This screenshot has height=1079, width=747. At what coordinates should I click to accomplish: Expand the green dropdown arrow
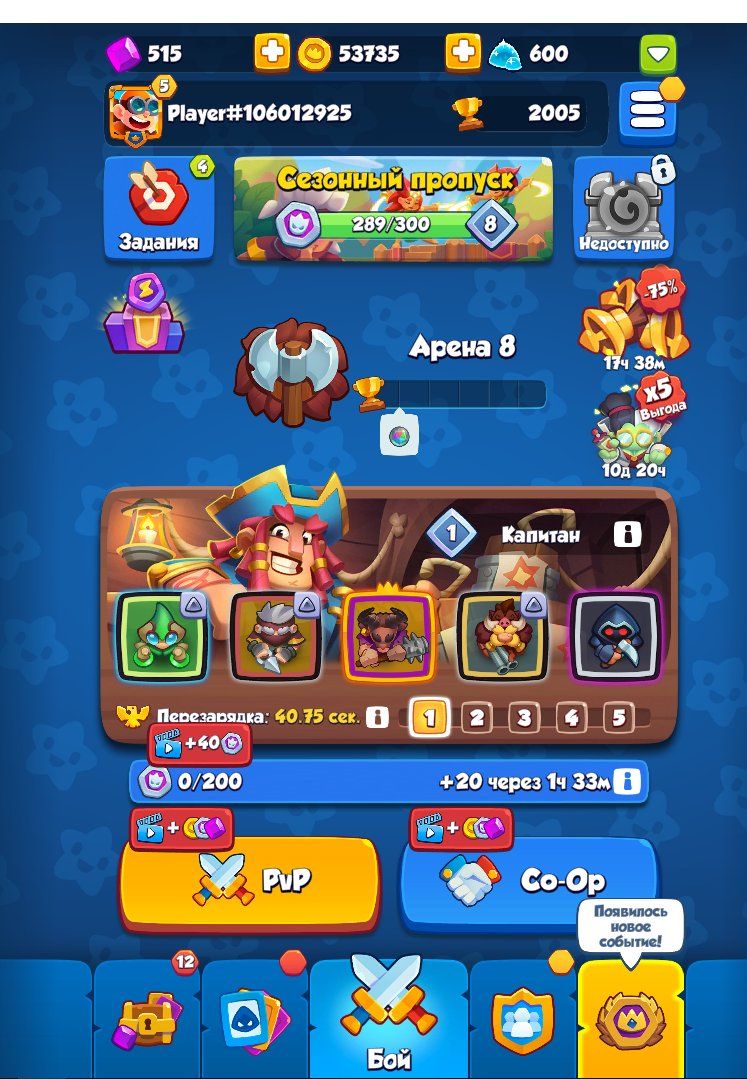(658, 53)
